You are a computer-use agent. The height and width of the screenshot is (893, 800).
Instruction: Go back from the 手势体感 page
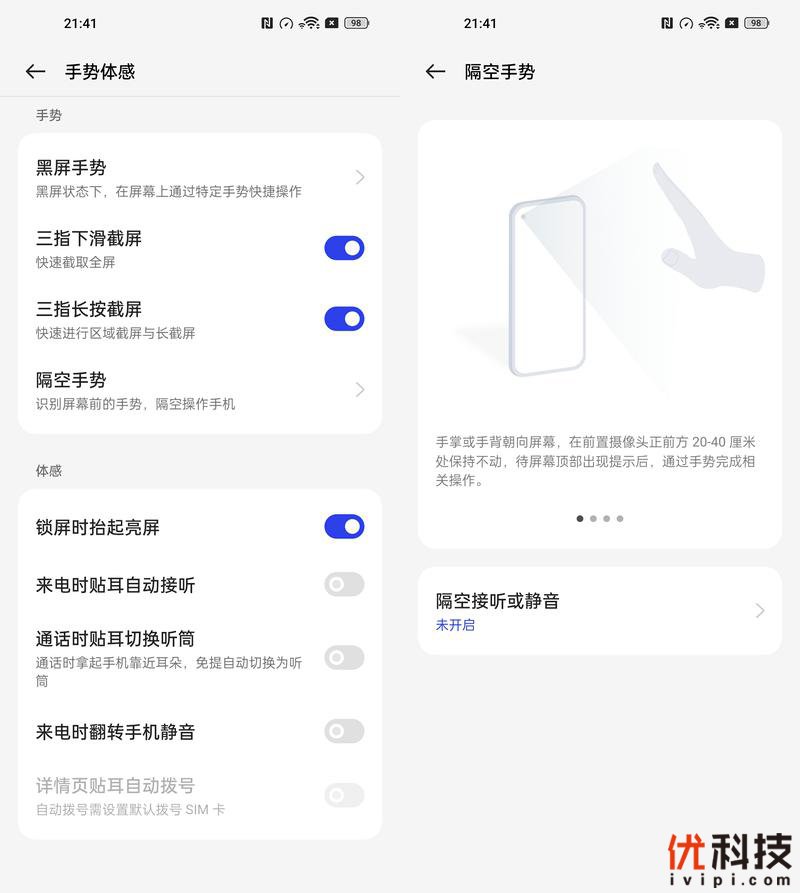(36, 71)
